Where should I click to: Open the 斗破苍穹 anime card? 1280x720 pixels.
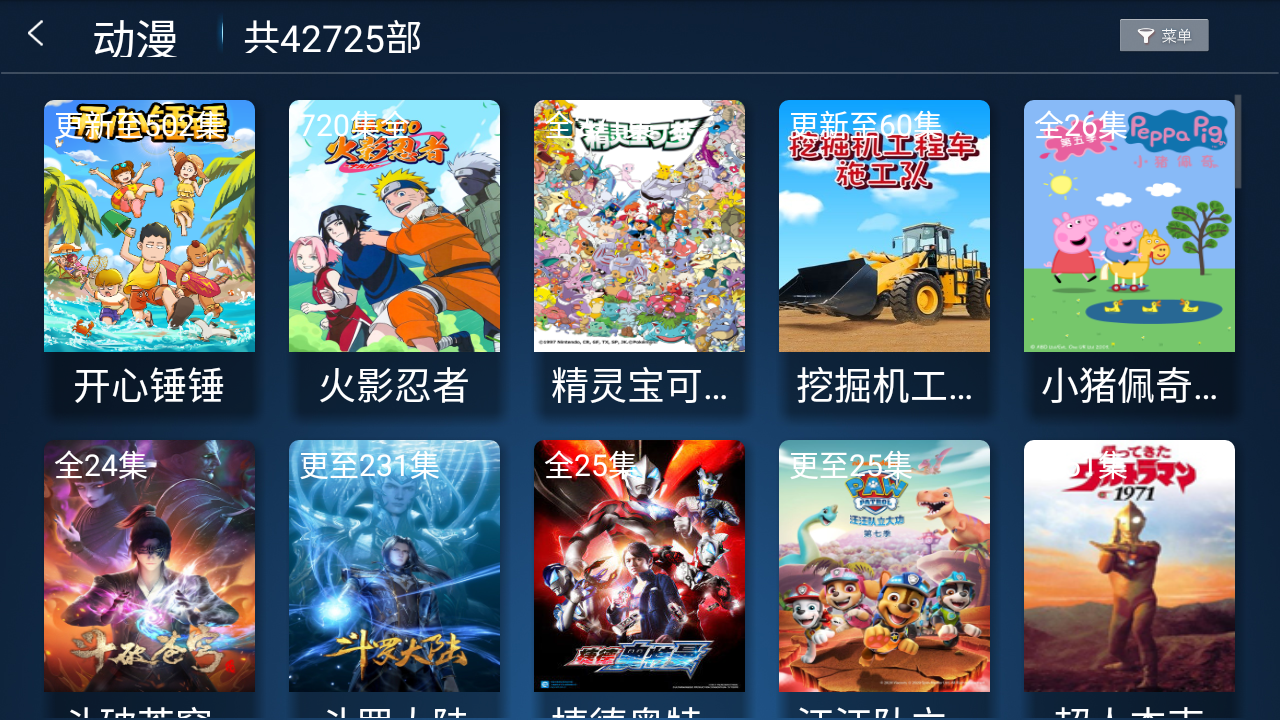point(149,566)
